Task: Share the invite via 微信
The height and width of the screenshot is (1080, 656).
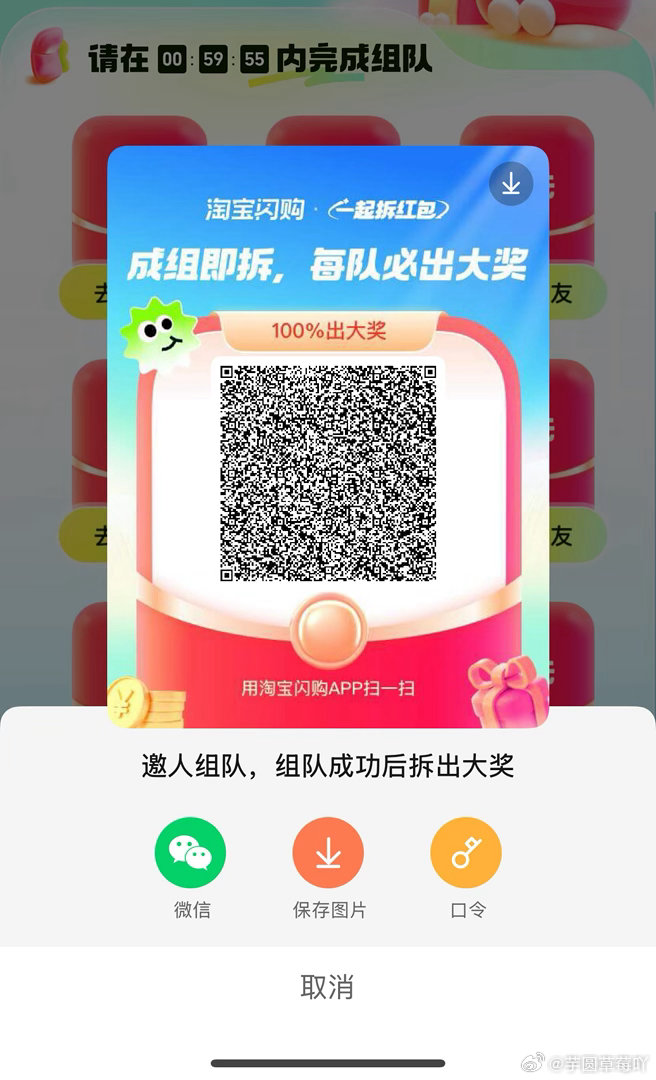Action: pyautogui.click(x=190, y=853)
